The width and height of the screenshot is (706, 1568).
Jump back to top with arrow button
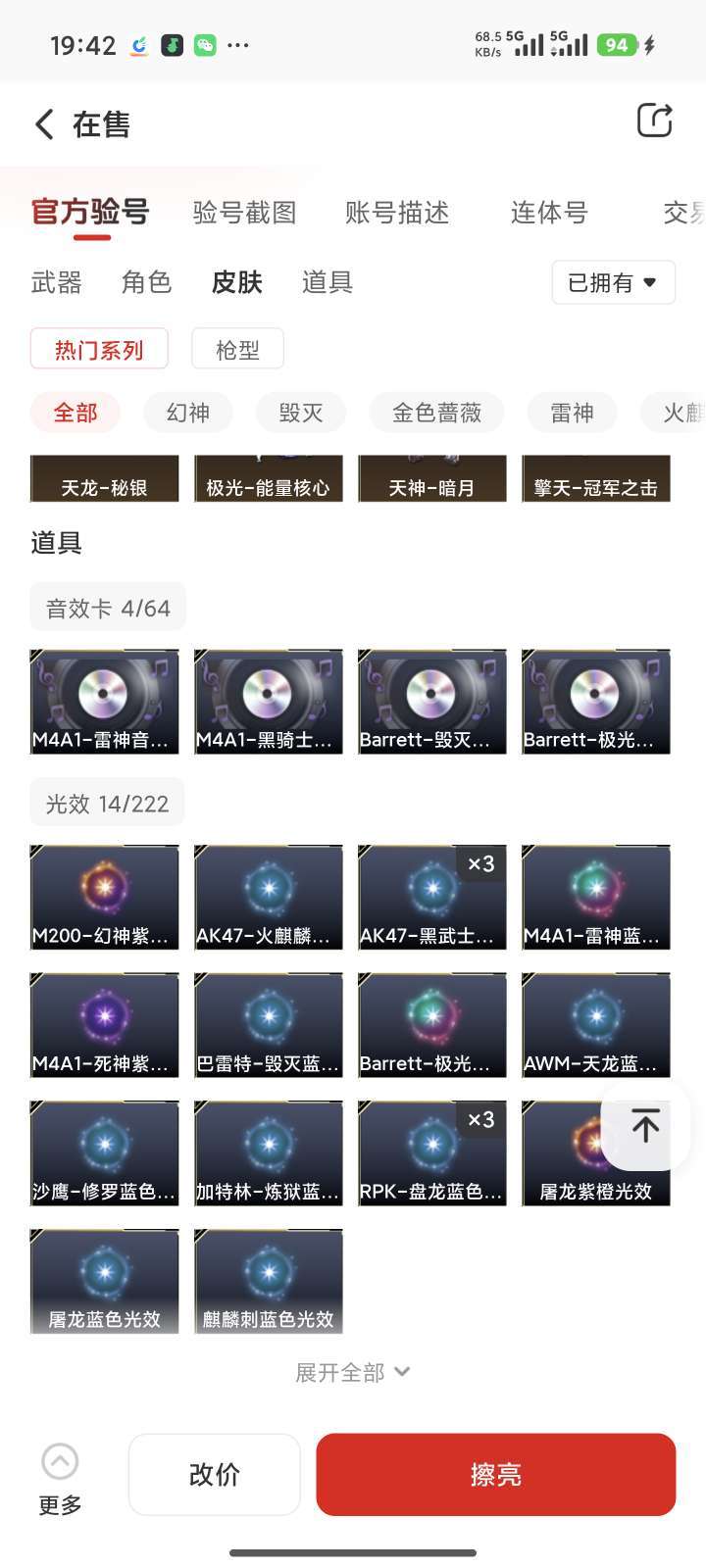(645, 1126)
